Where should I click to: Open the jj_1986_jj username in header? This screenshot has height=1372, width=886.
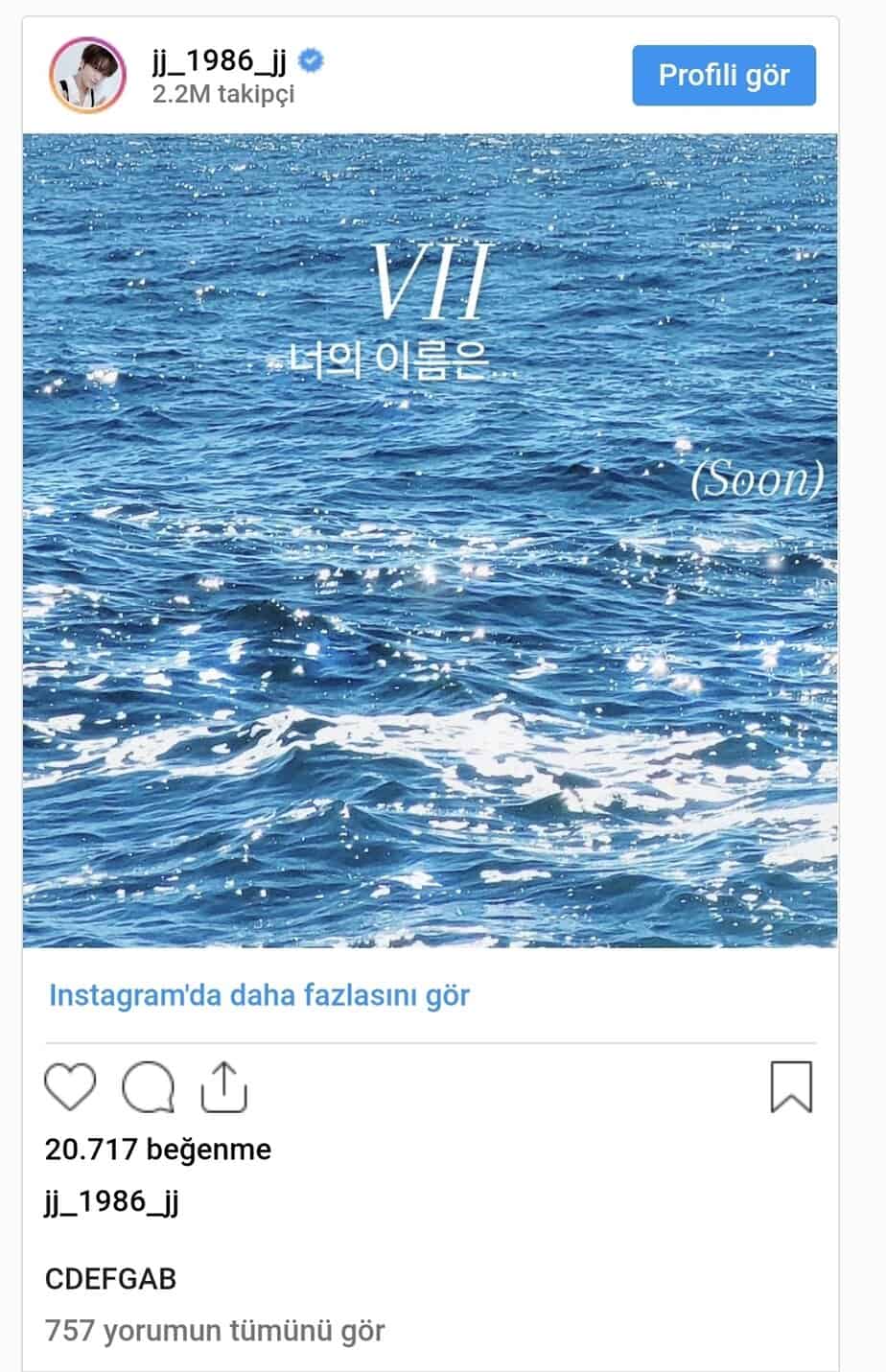(220, 62)
